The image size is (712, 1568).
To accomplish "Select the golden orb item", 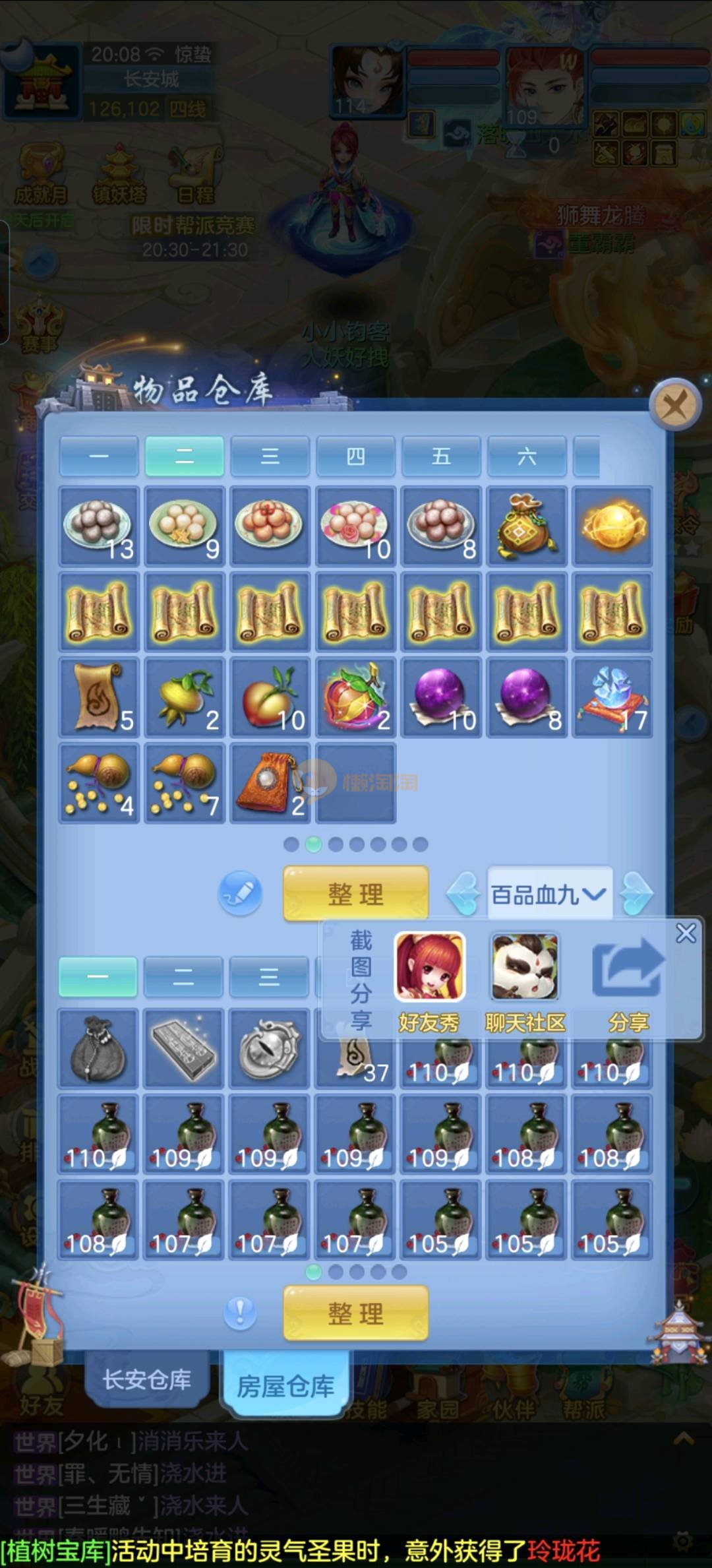I will [612, 526].
